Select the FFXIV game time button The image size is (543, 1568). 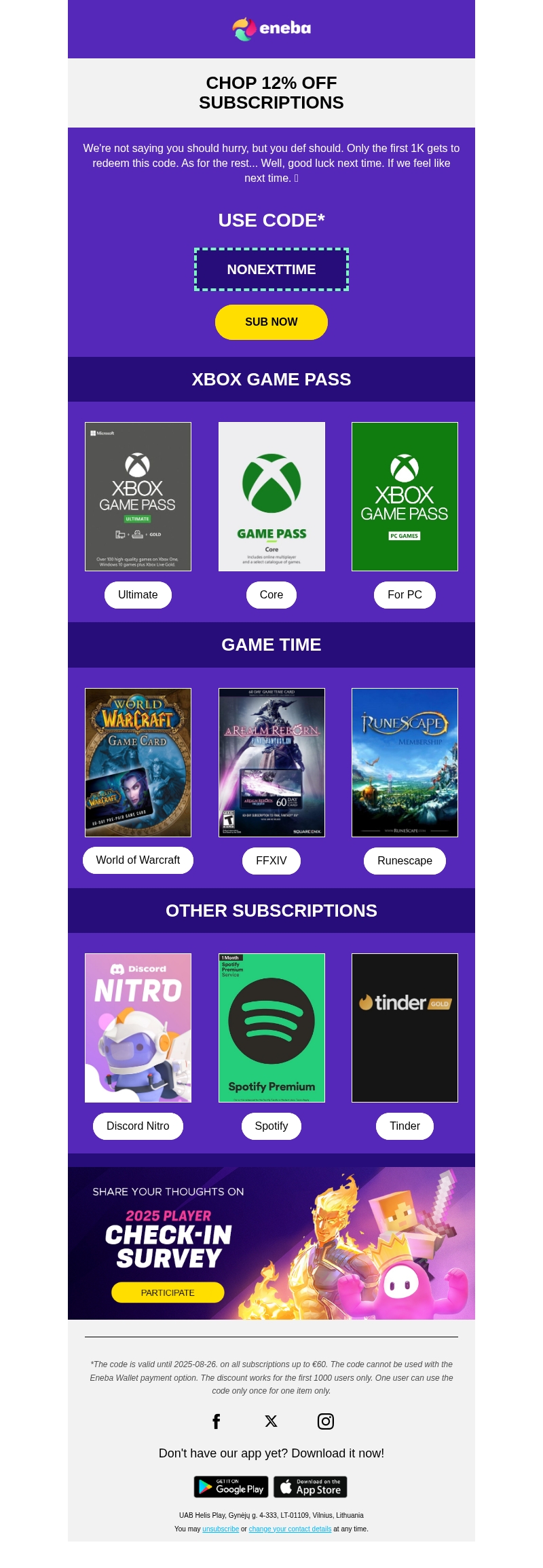tap(271, 860)
